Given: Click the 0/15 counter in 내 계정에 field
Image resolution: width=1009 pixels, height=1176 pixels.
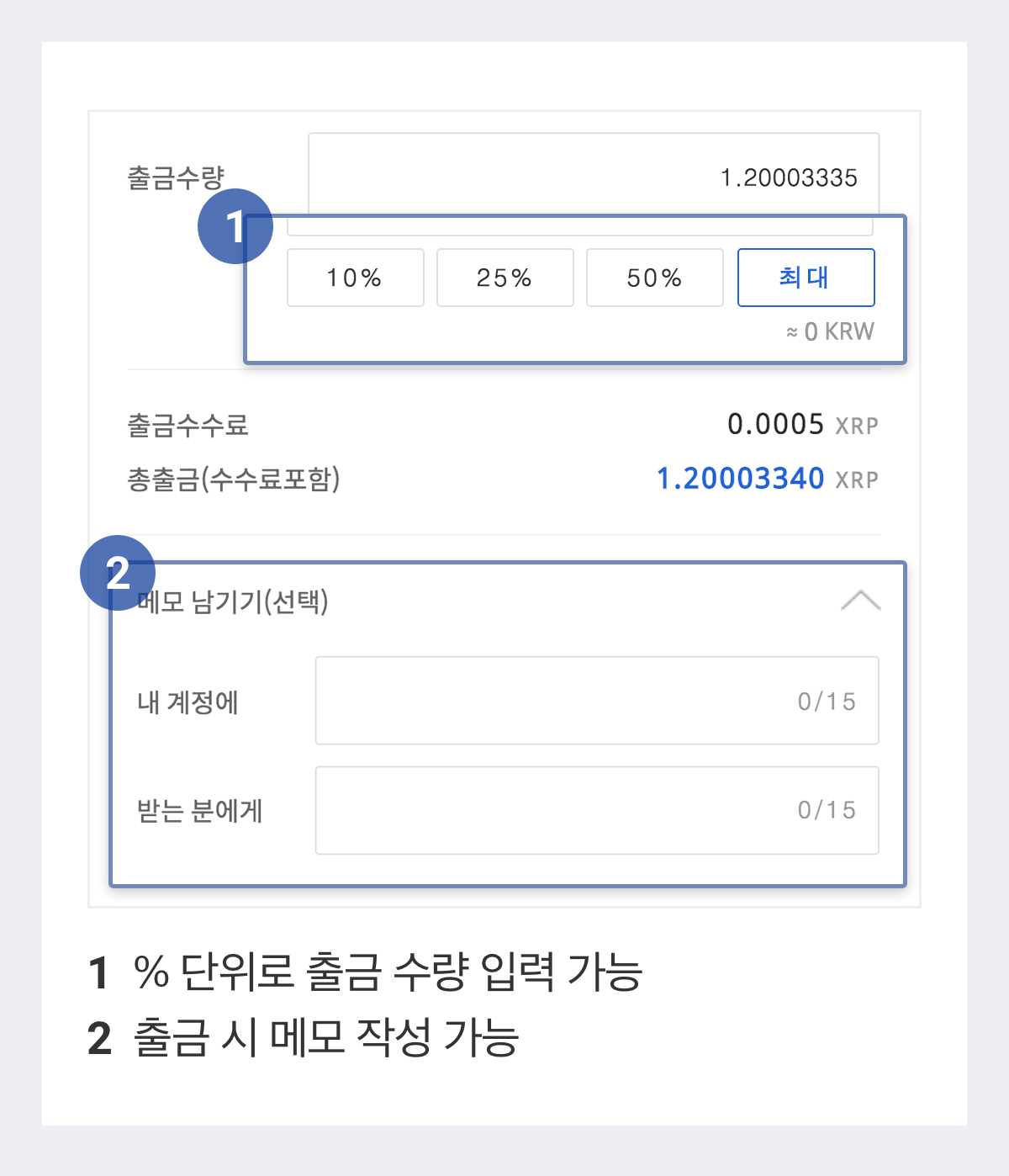Looking at the screenshot, I should click(x=826, y=701).
